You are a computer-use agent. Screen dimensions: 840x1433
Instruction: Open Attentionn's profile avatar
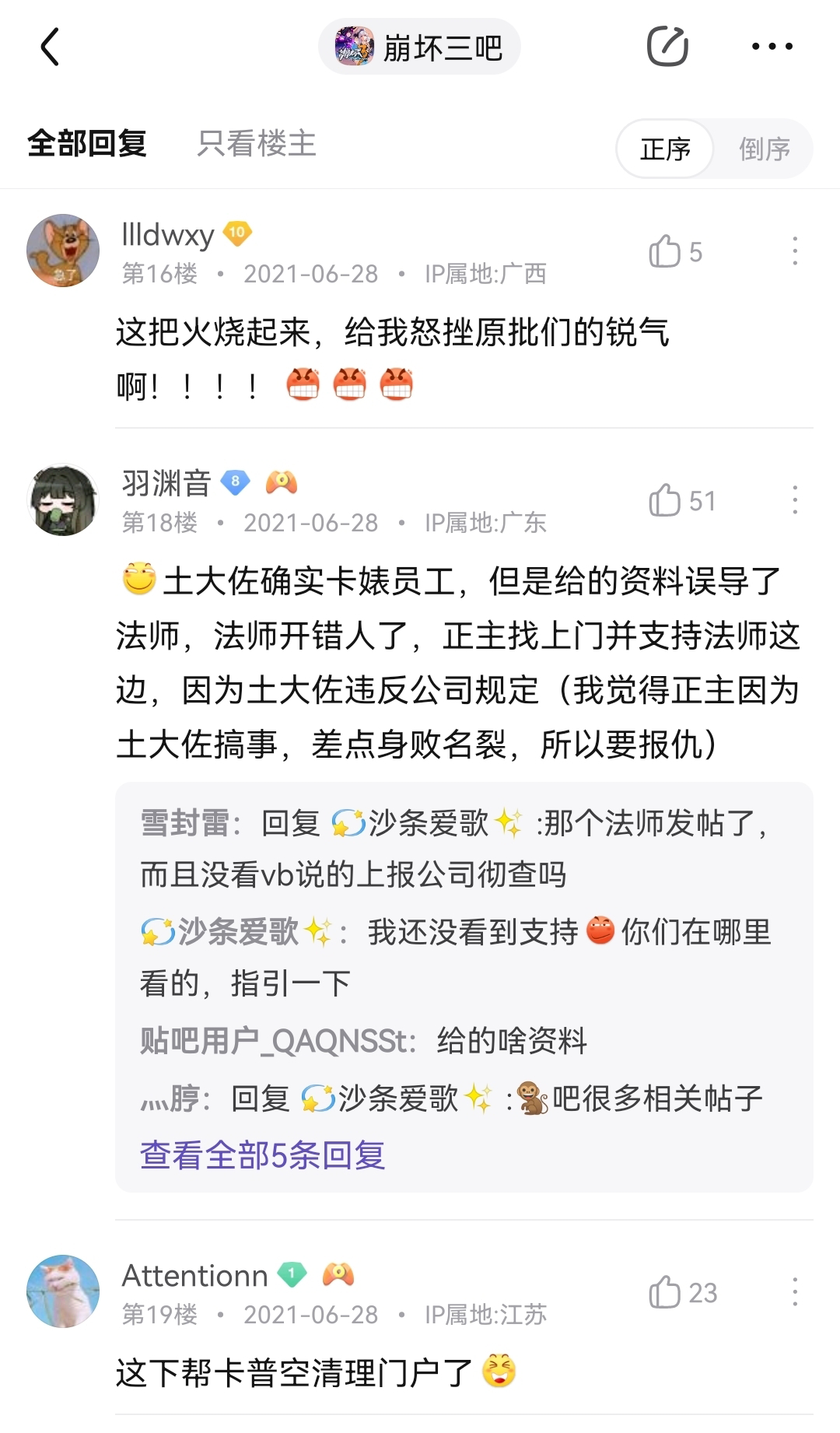63,1291
